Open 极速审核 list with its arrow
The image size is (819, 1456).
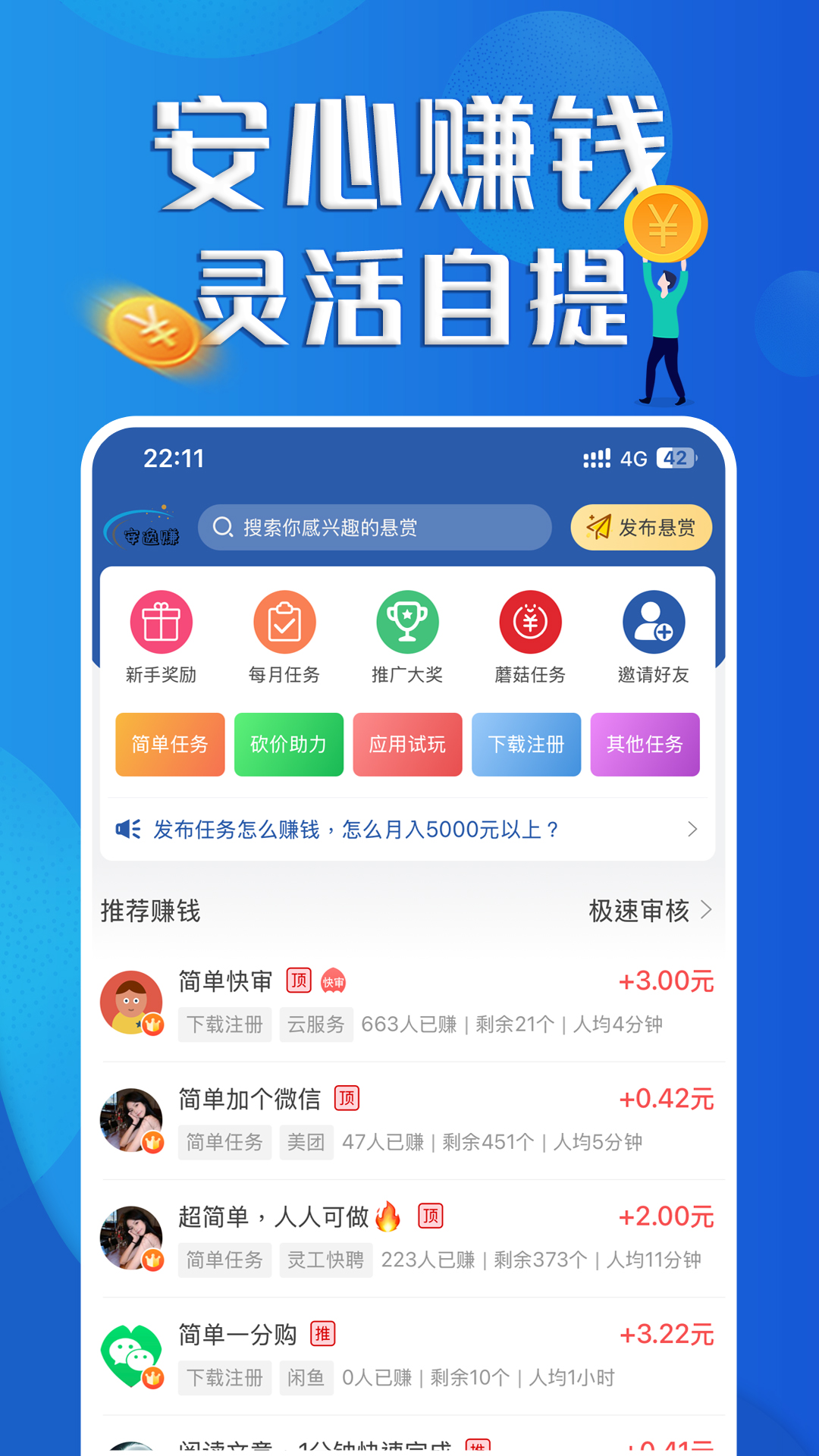[x=705, y=912]
